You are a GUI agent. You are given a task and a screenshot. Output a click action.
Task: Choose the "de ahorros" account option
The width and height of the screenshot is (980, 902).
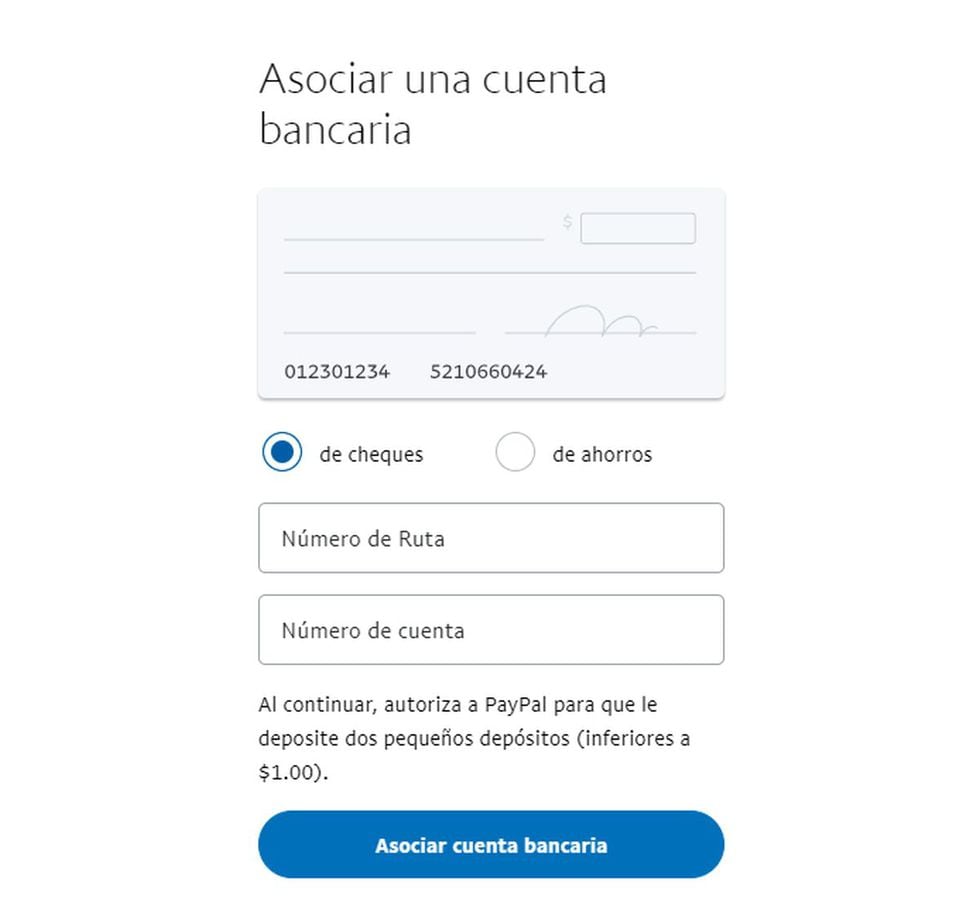(x=515, y=453)
